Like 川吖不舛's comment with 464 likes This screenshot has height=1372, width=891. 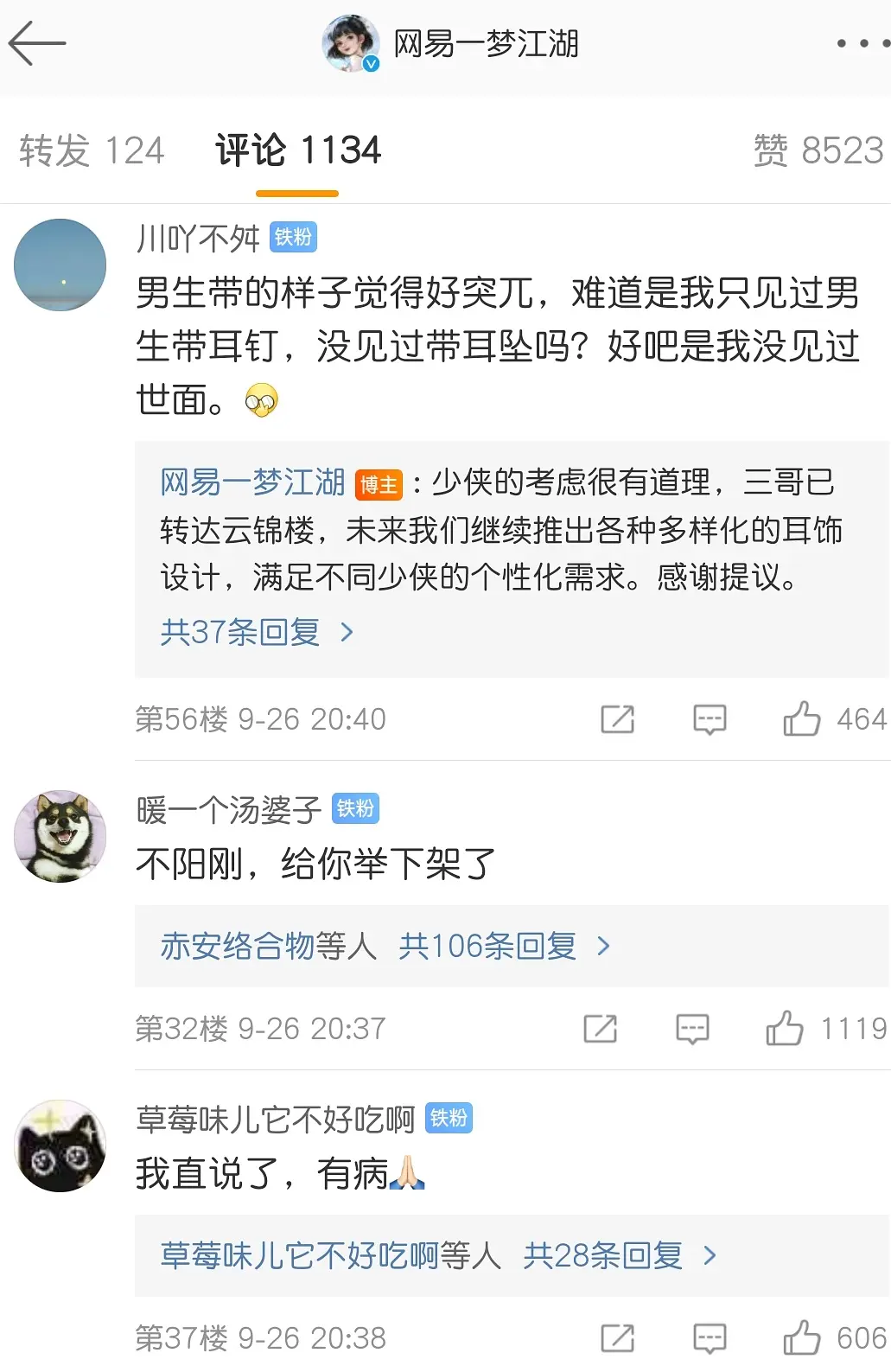click(x=802, y=719)
